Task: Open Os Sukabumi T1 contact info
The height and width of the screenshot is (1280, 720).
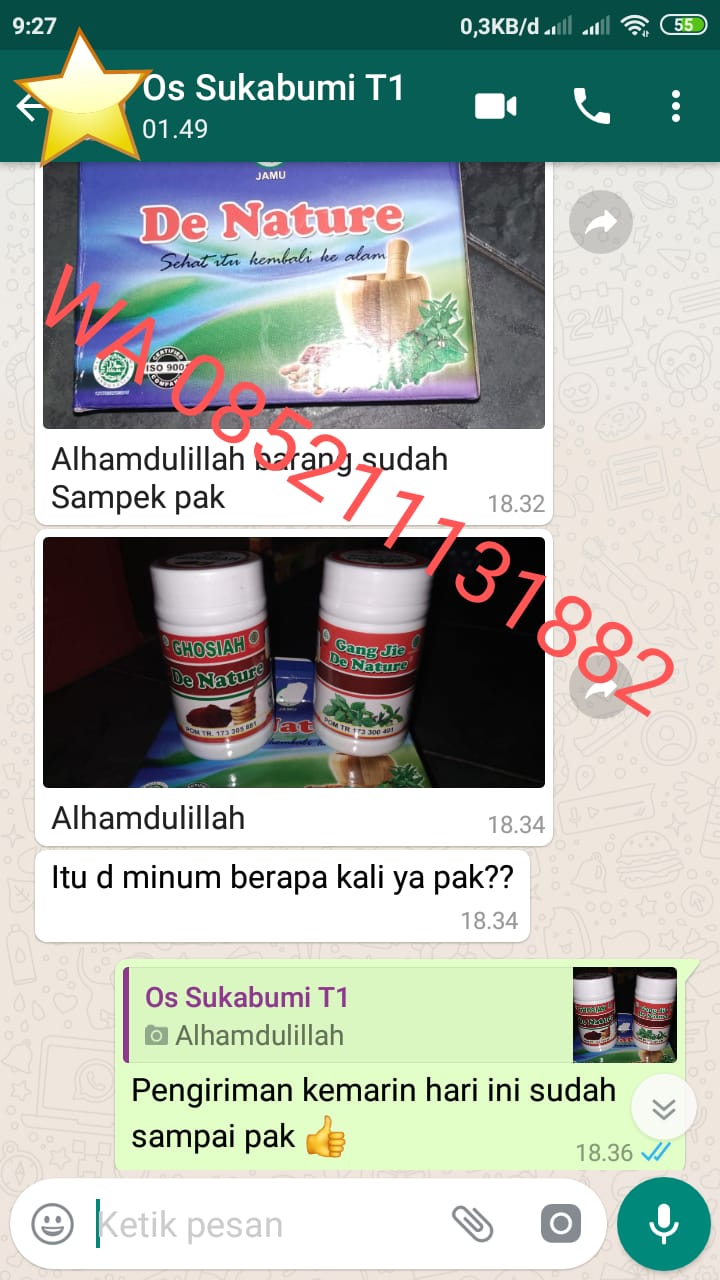Action: [273, 105]
